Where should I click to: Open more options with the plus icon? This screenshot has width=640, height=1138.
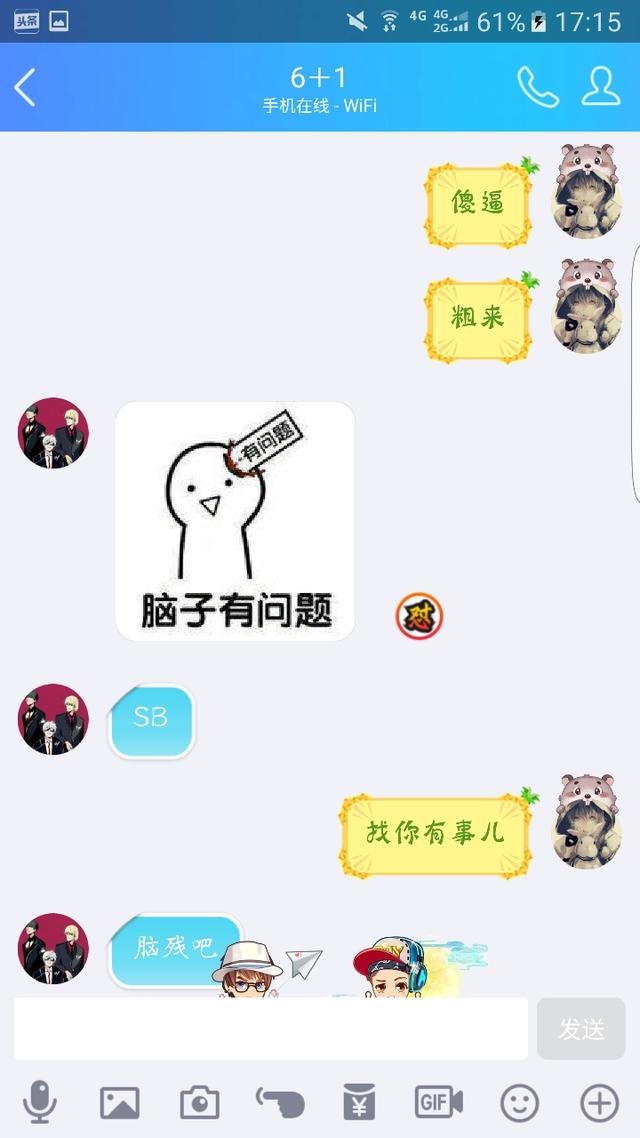coord(599,1103)
